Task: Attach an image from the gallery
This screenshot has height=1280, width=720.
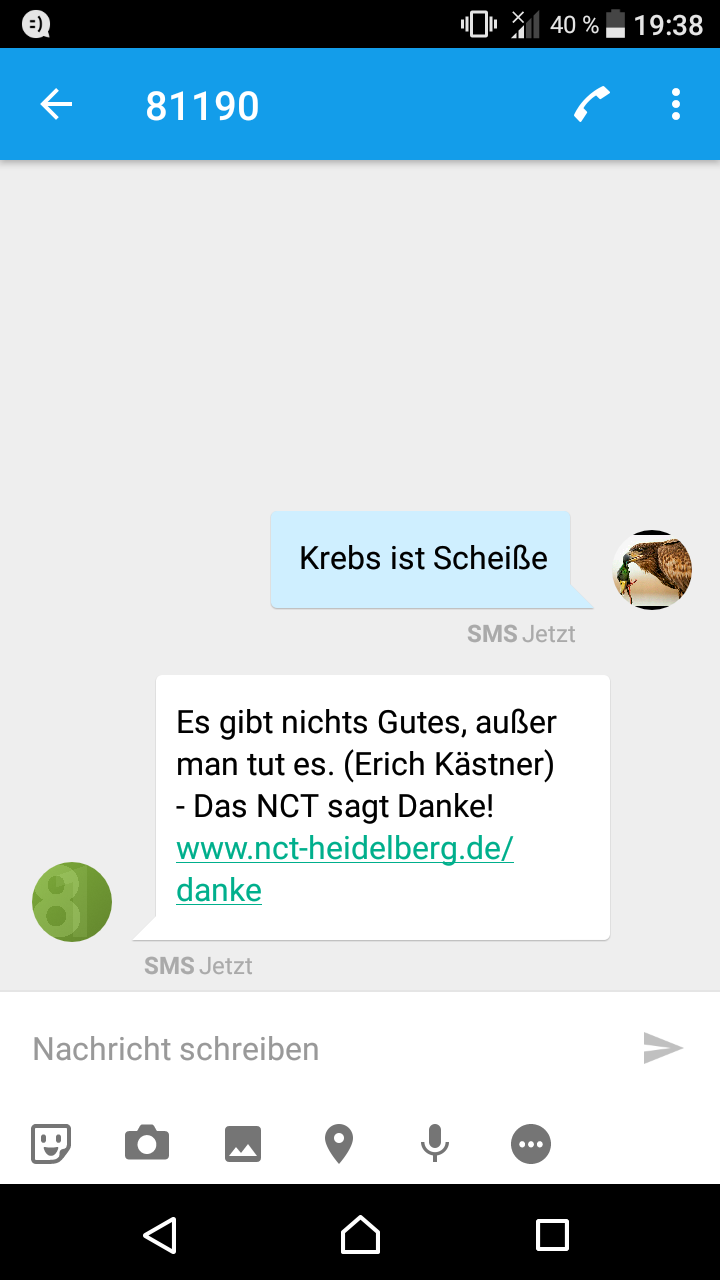Action: 243,1143
